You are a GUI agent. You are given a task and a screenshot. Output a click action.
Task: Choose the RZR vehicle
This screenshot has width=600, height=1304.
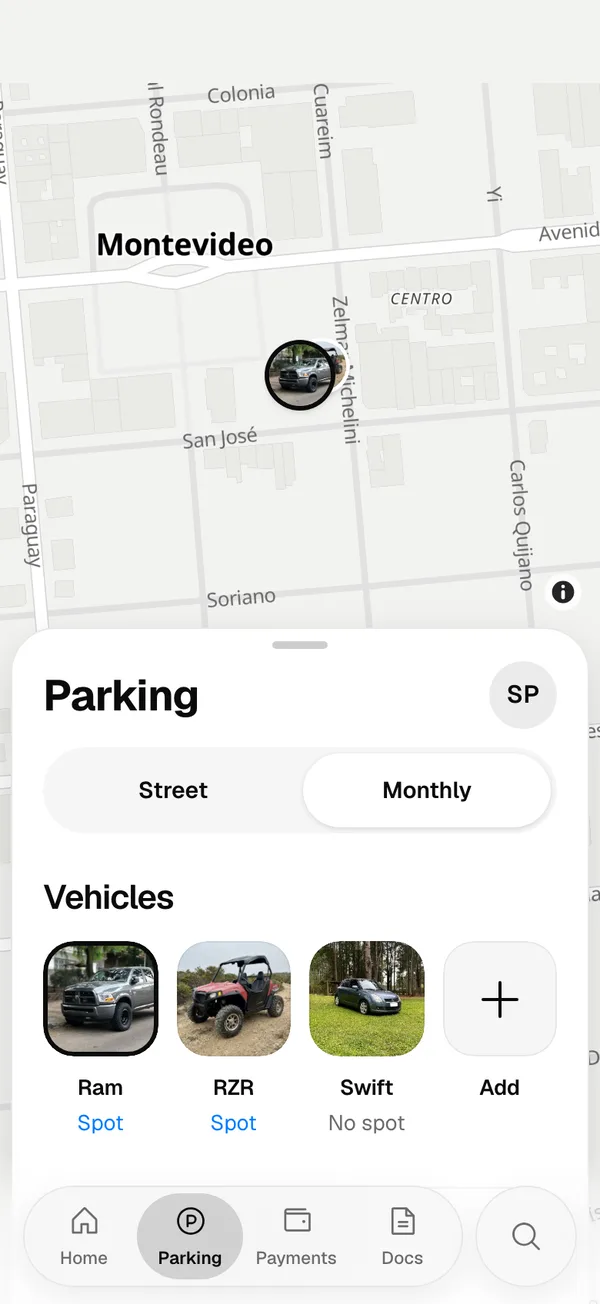[x=234, y=999]
